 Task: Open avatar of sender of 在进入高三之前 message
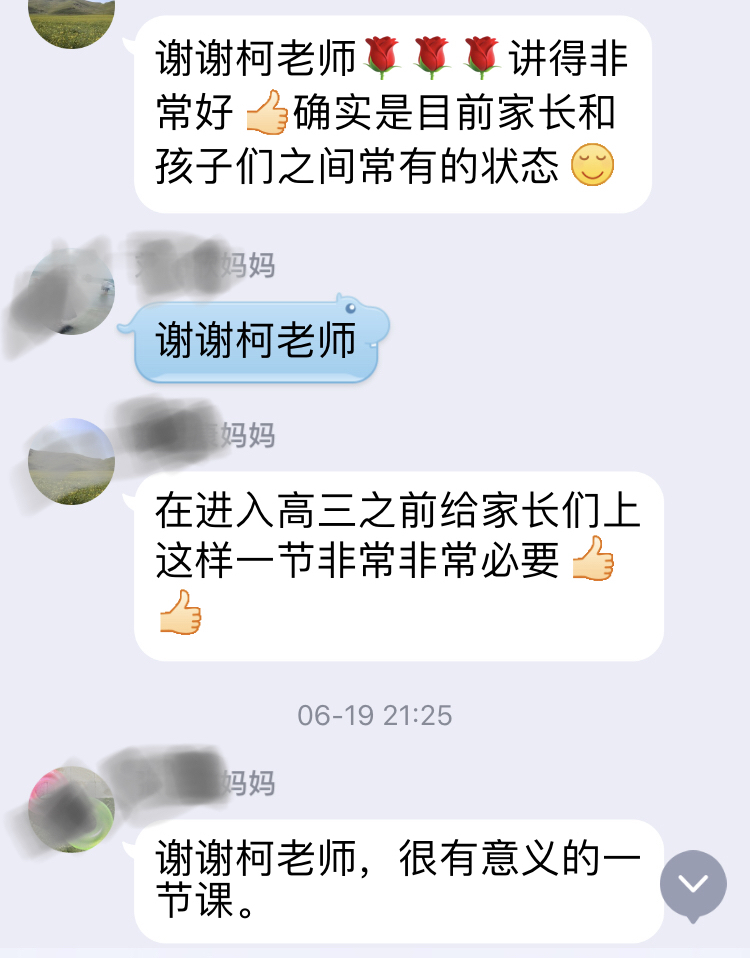click(x=71, y=461)
